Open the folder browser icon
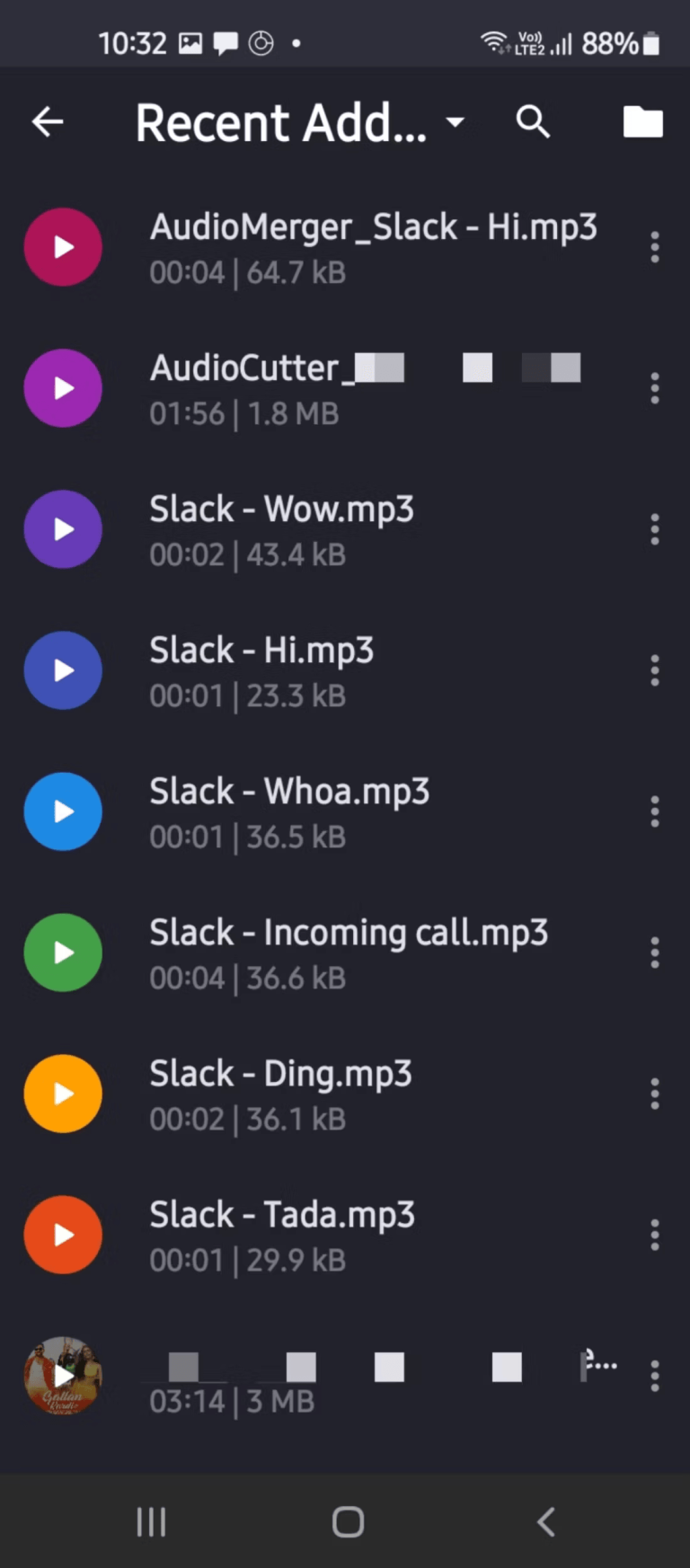This screenshot has width=690, height=1568. (643, 121)
